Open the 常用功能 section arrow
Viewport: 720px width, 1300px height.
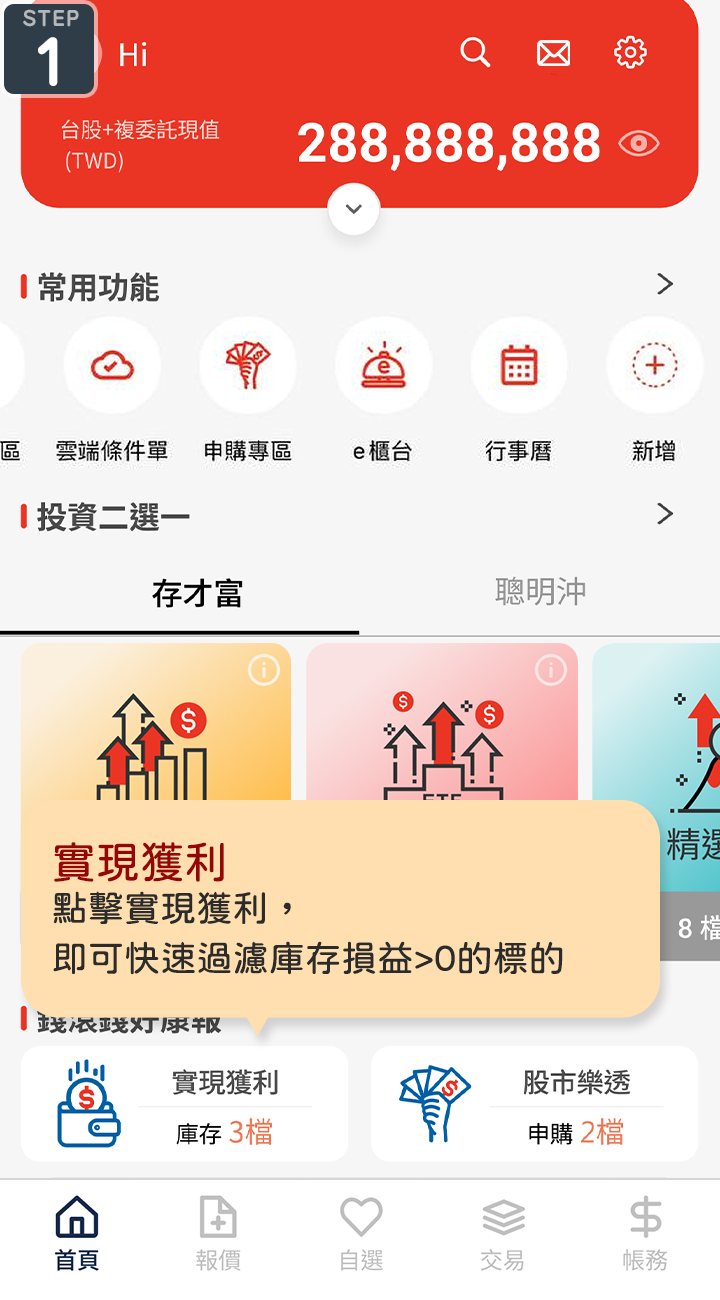click(x=665, y=285)
